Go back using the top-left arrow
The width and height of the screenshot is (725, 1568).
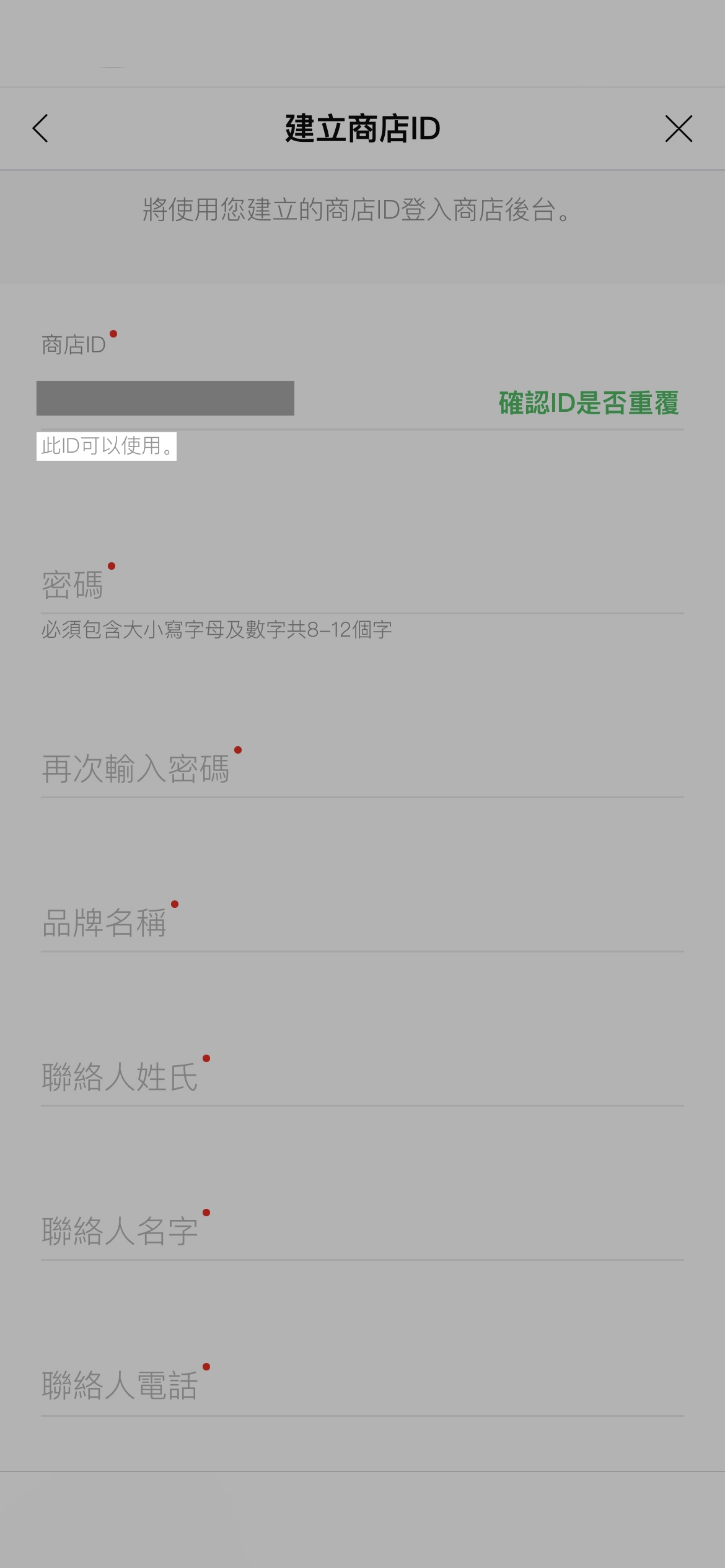pyautogui.click(x=41, y=129)
